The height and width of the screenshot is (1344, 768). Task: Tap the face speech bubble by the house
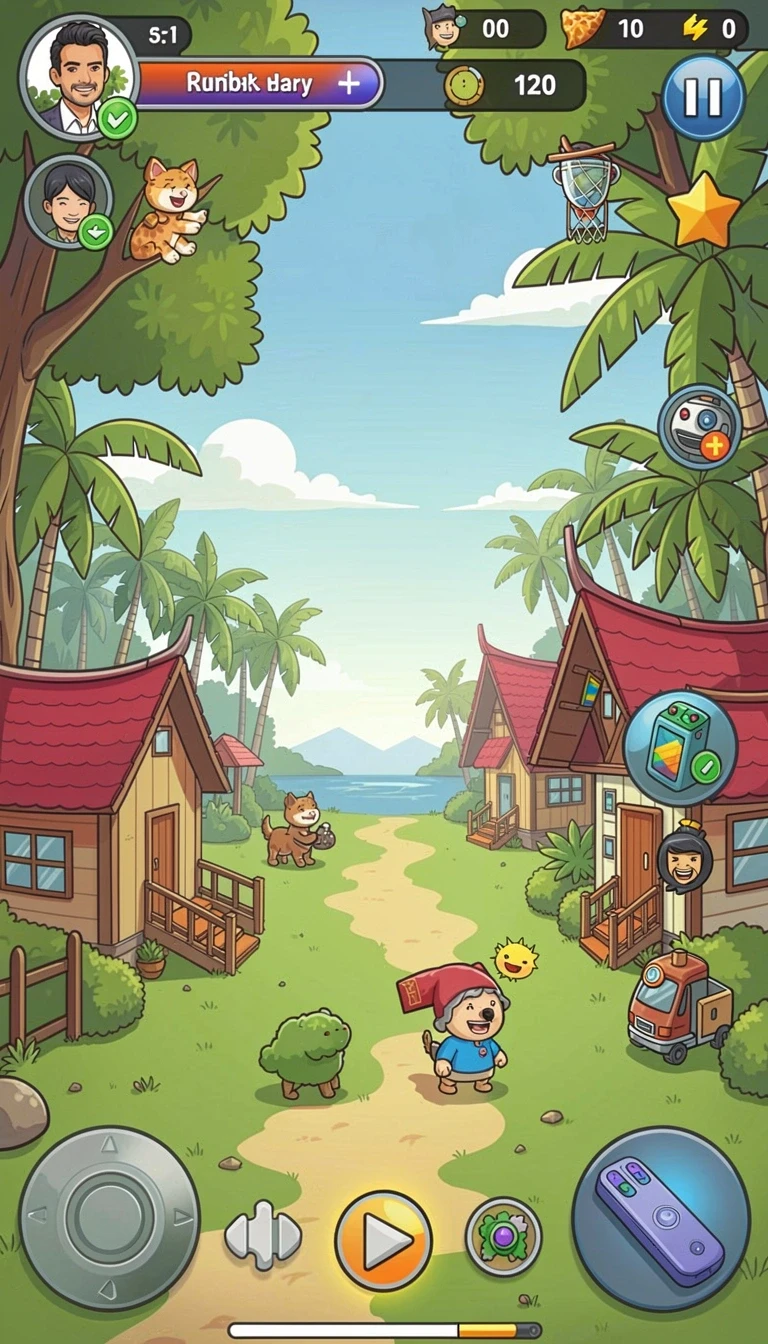(684, 860)
